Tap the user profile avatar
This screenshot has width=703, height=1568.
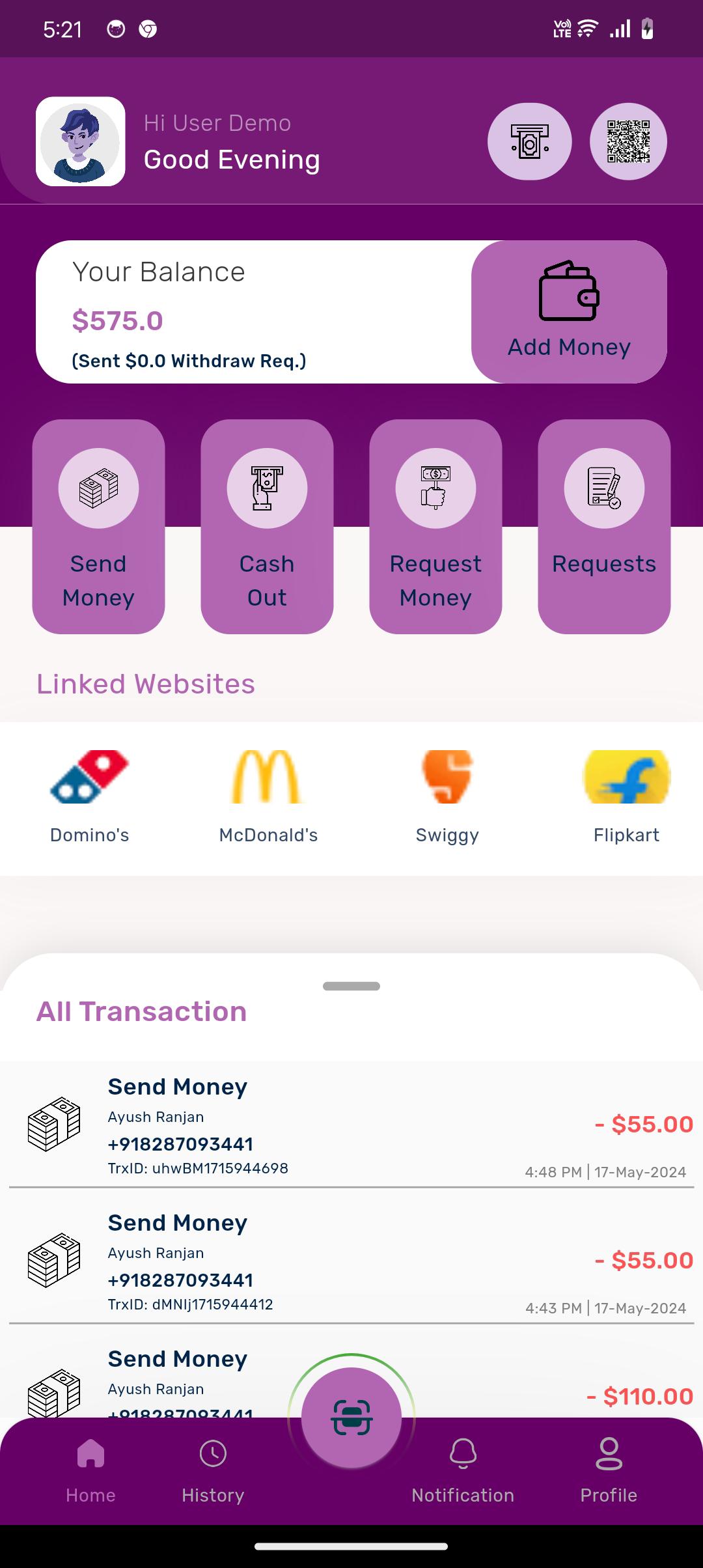[81, 141]
